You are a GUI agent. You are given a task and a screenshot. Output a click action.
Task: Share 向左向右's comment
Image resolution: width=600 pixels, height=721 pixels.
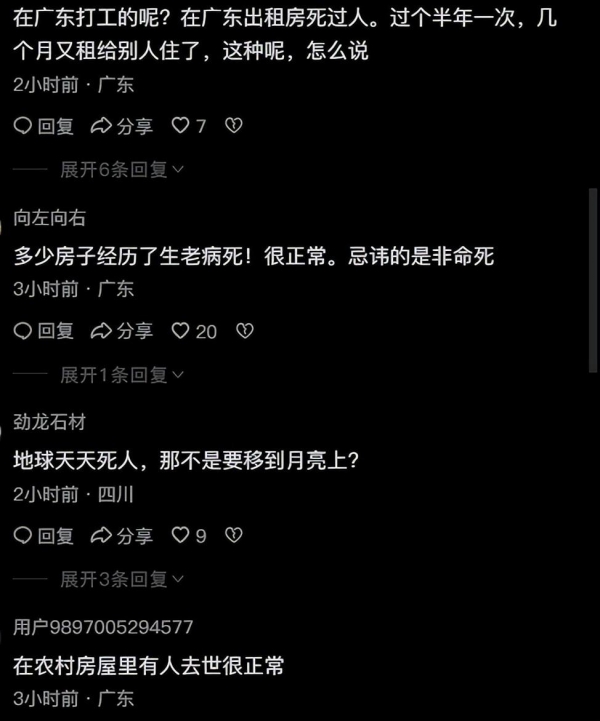pyautogui.click(x=121, y=331)
